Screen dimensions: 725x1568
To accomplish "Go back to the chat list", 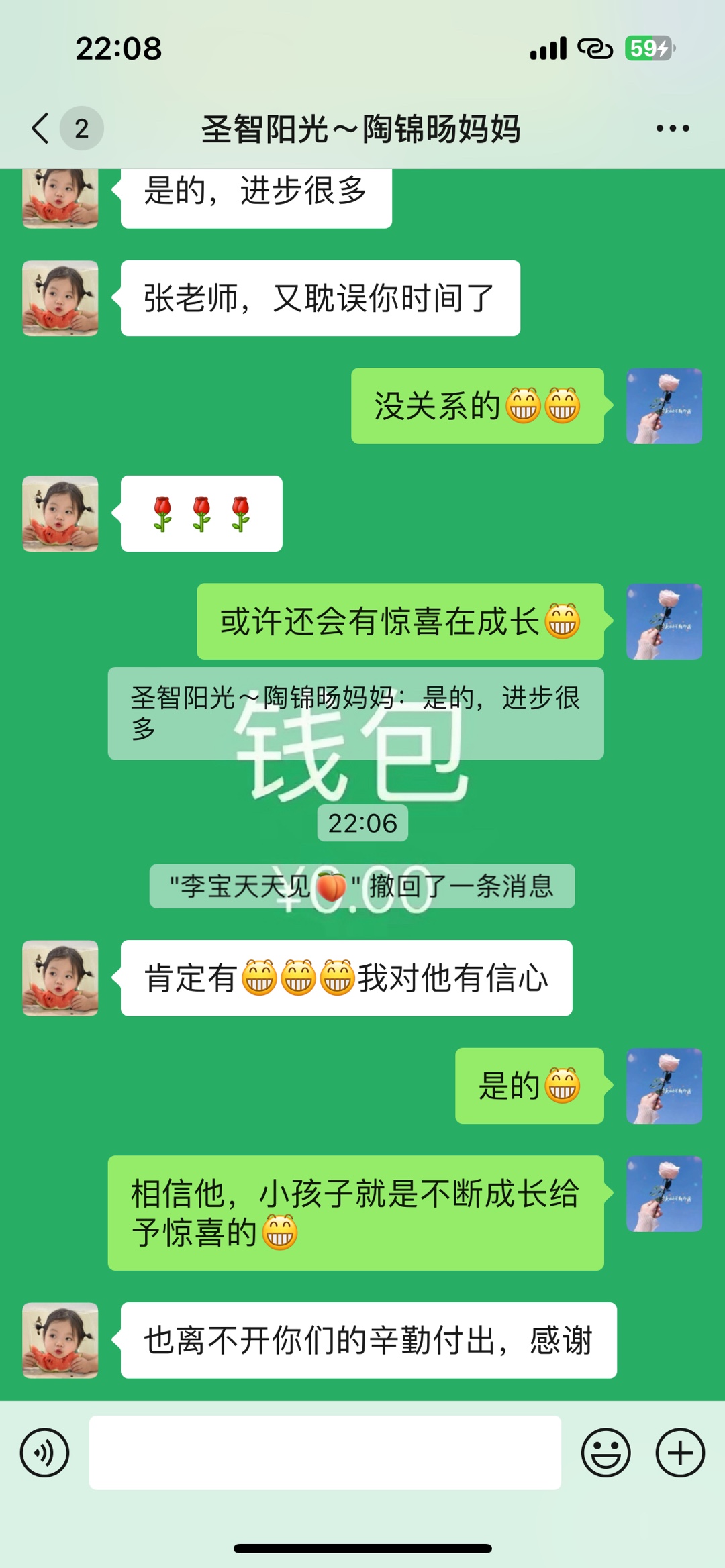I will point(42,128).
